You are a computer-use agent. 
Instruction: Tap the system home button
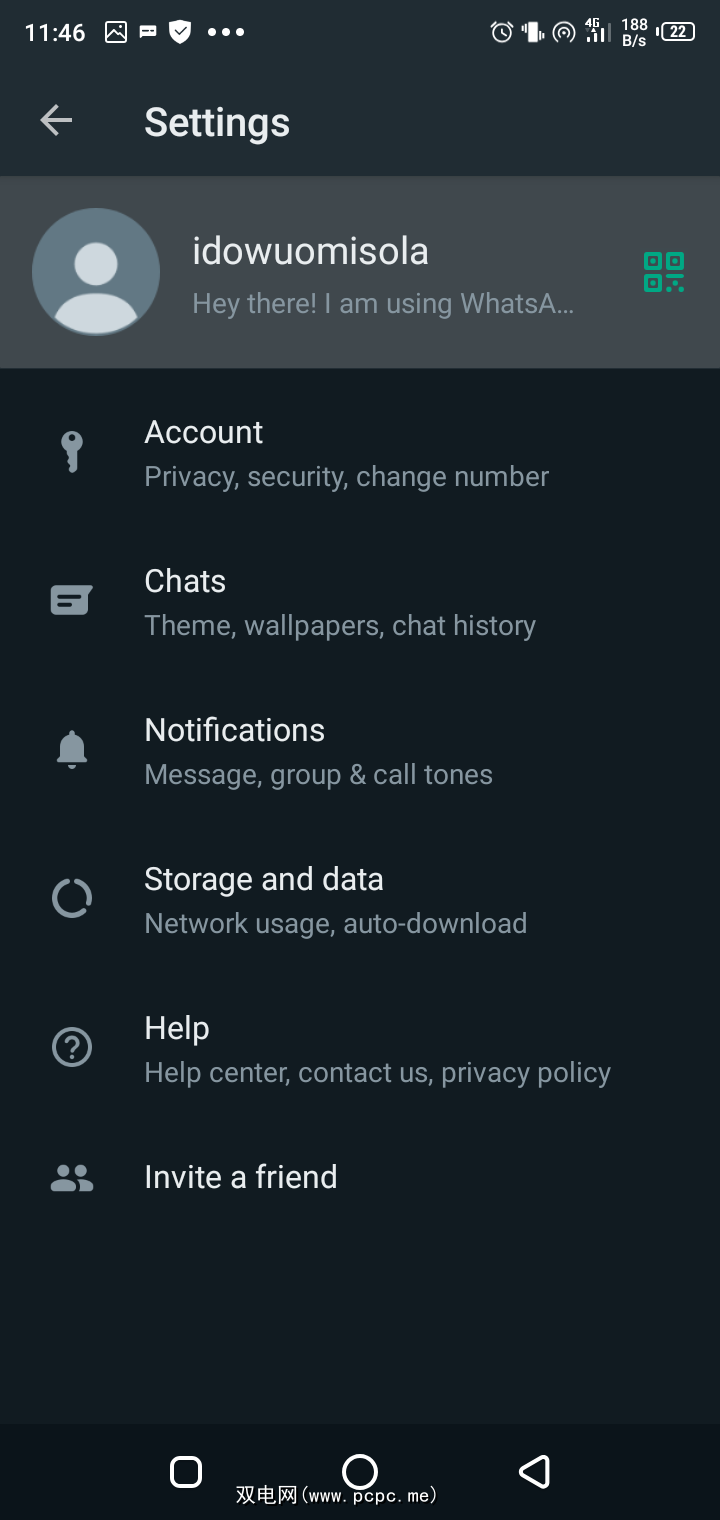pos(360,1471)
